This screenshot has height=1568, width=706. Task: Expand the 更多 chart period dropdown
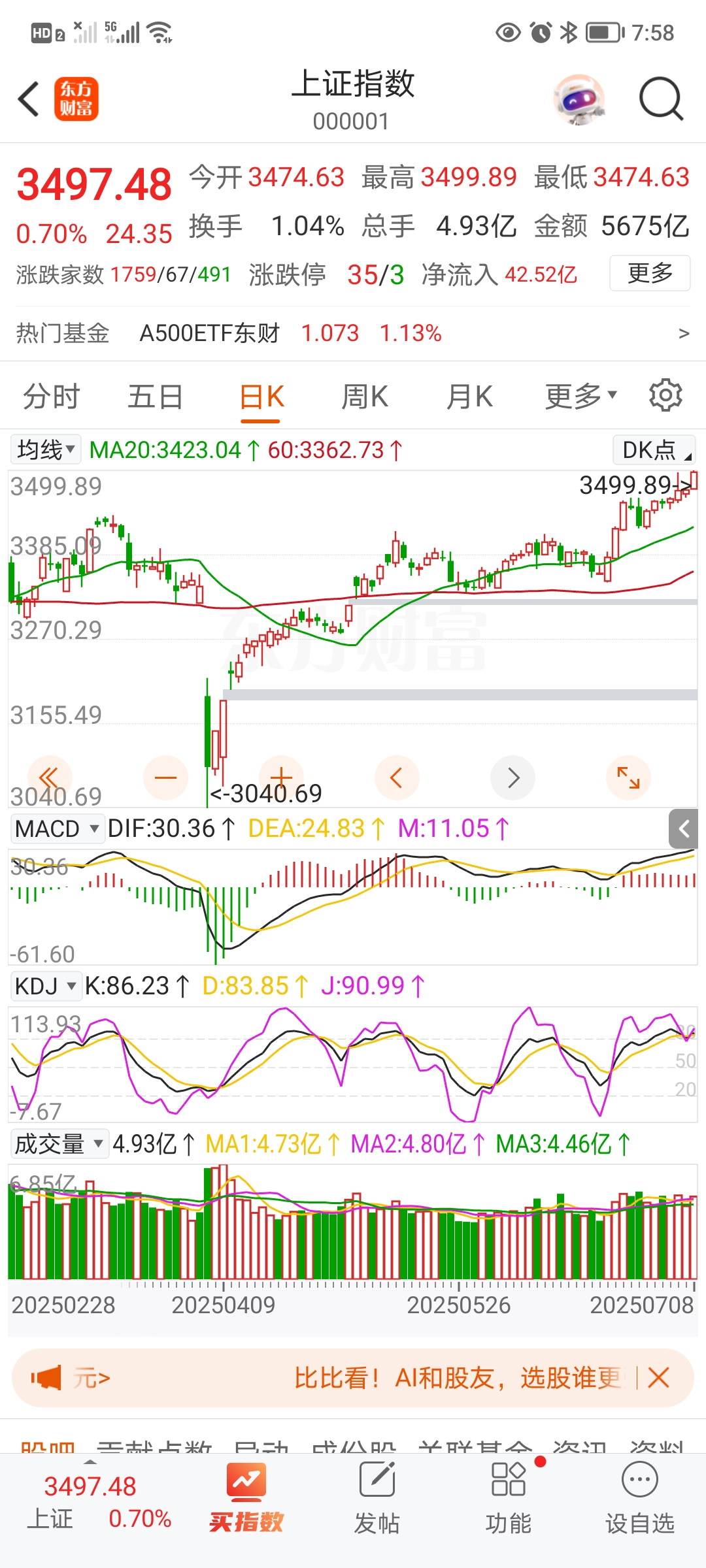(x=580, y=397)
